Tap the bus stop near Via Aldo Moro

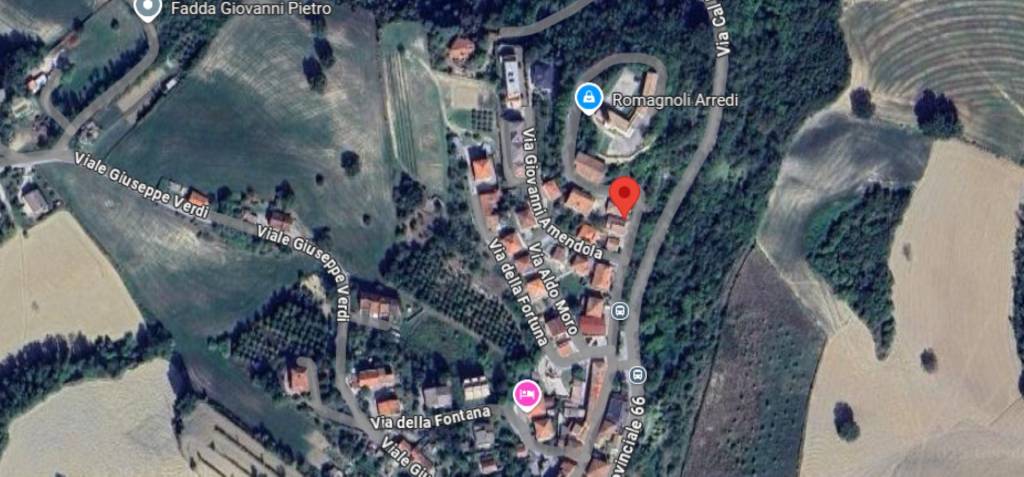[619, 310]
